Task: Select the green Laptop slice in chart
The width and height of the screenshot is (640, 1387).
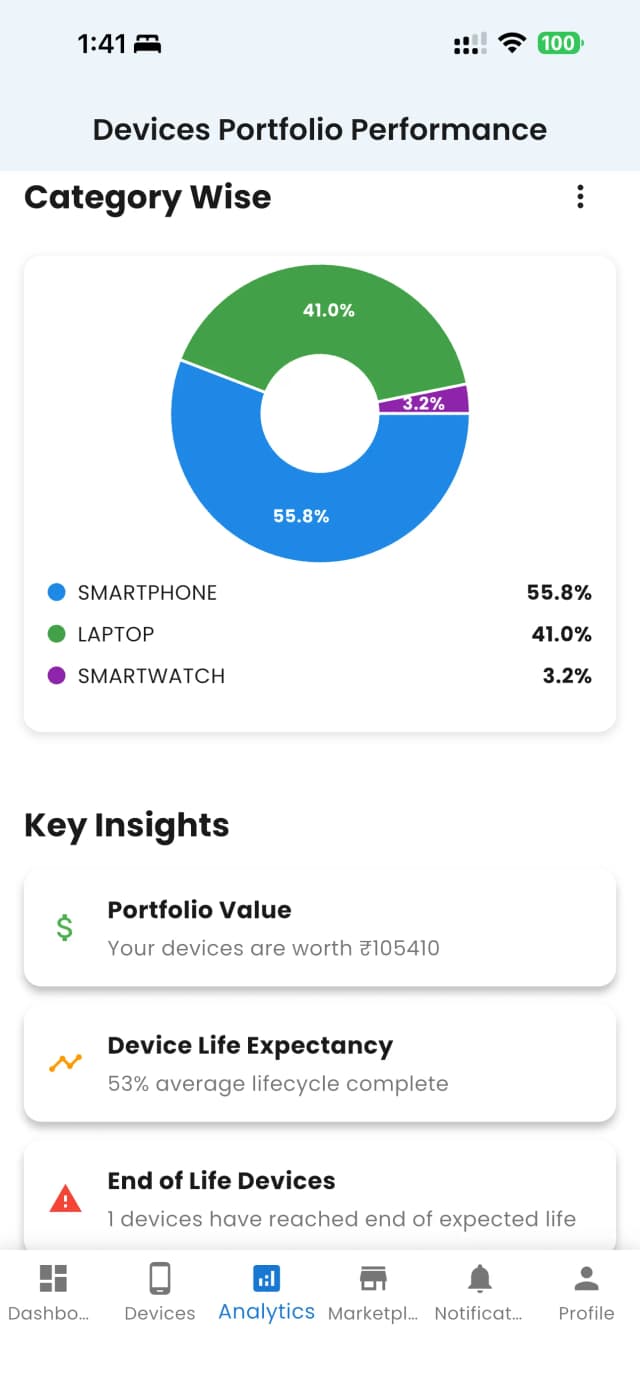Action: [x=330, y=310]
